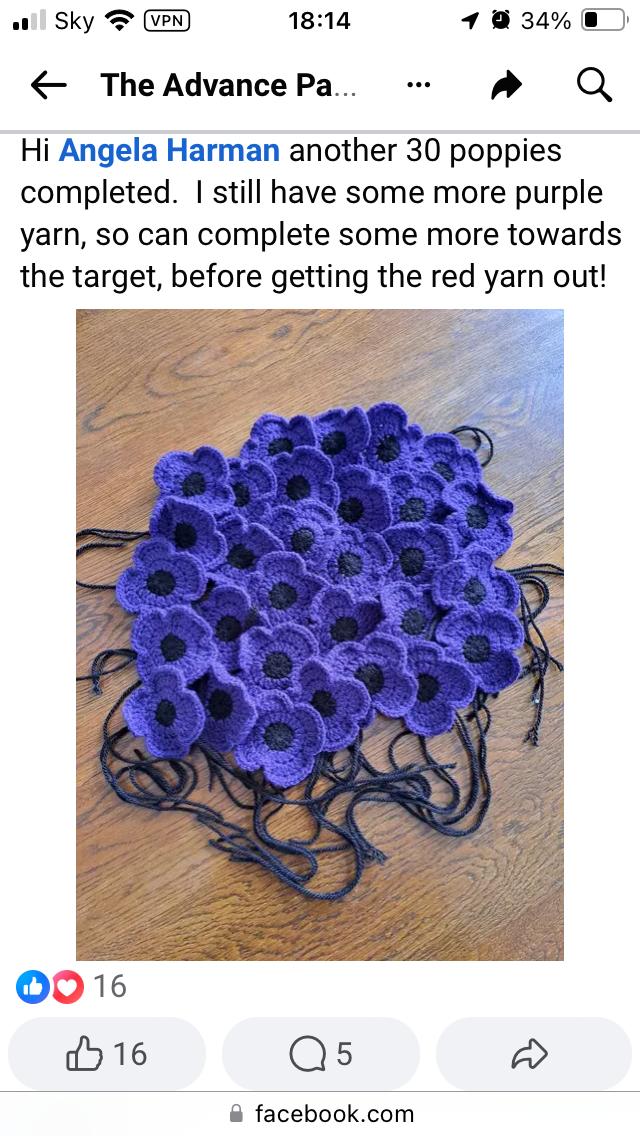Image resolution: width=640 pixels, height=1136 pixels.
Task: Share this post using the bottom share button
Action: (x=533, y=1053)
